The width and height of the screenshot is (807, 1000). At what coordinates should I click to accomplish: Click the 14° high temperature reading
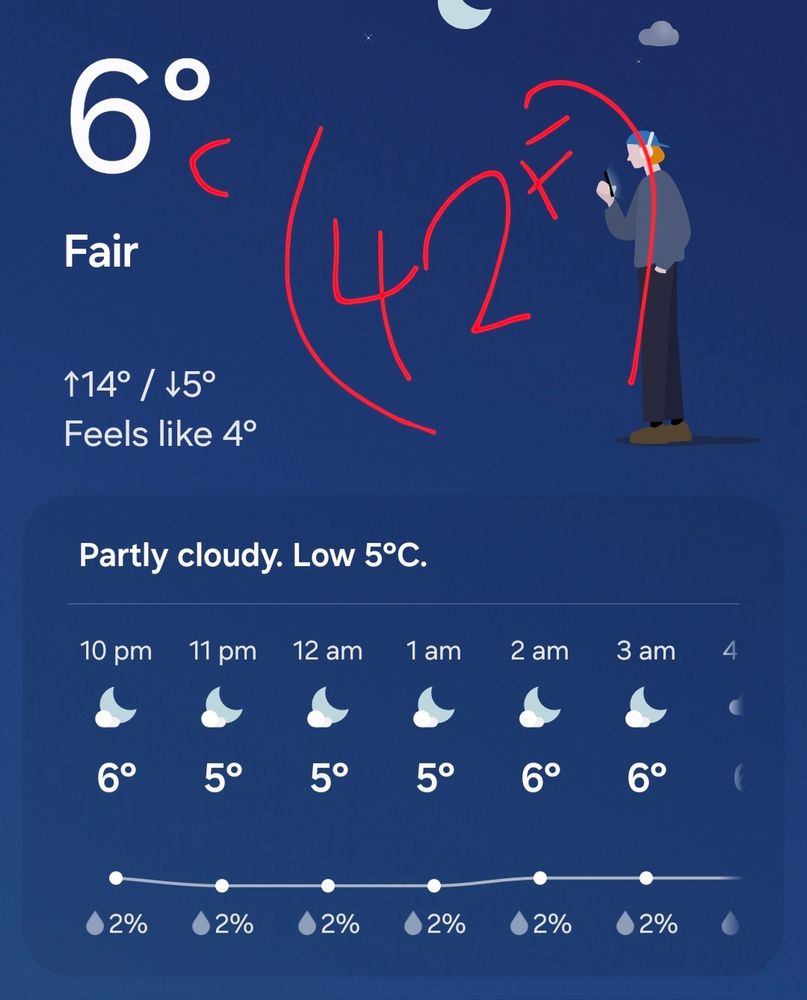pos(103,381)
